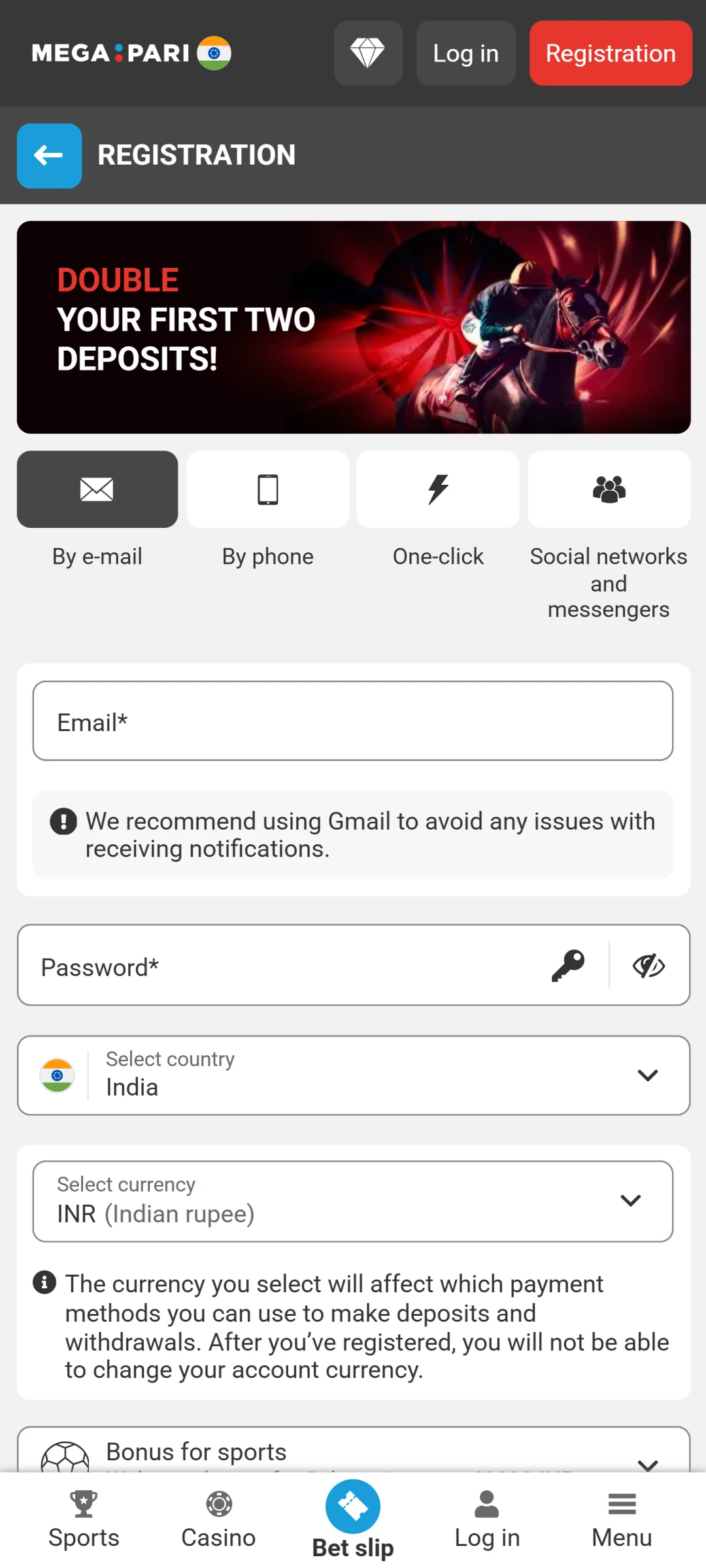Go to Sports tab

(x=84, y=1520)
